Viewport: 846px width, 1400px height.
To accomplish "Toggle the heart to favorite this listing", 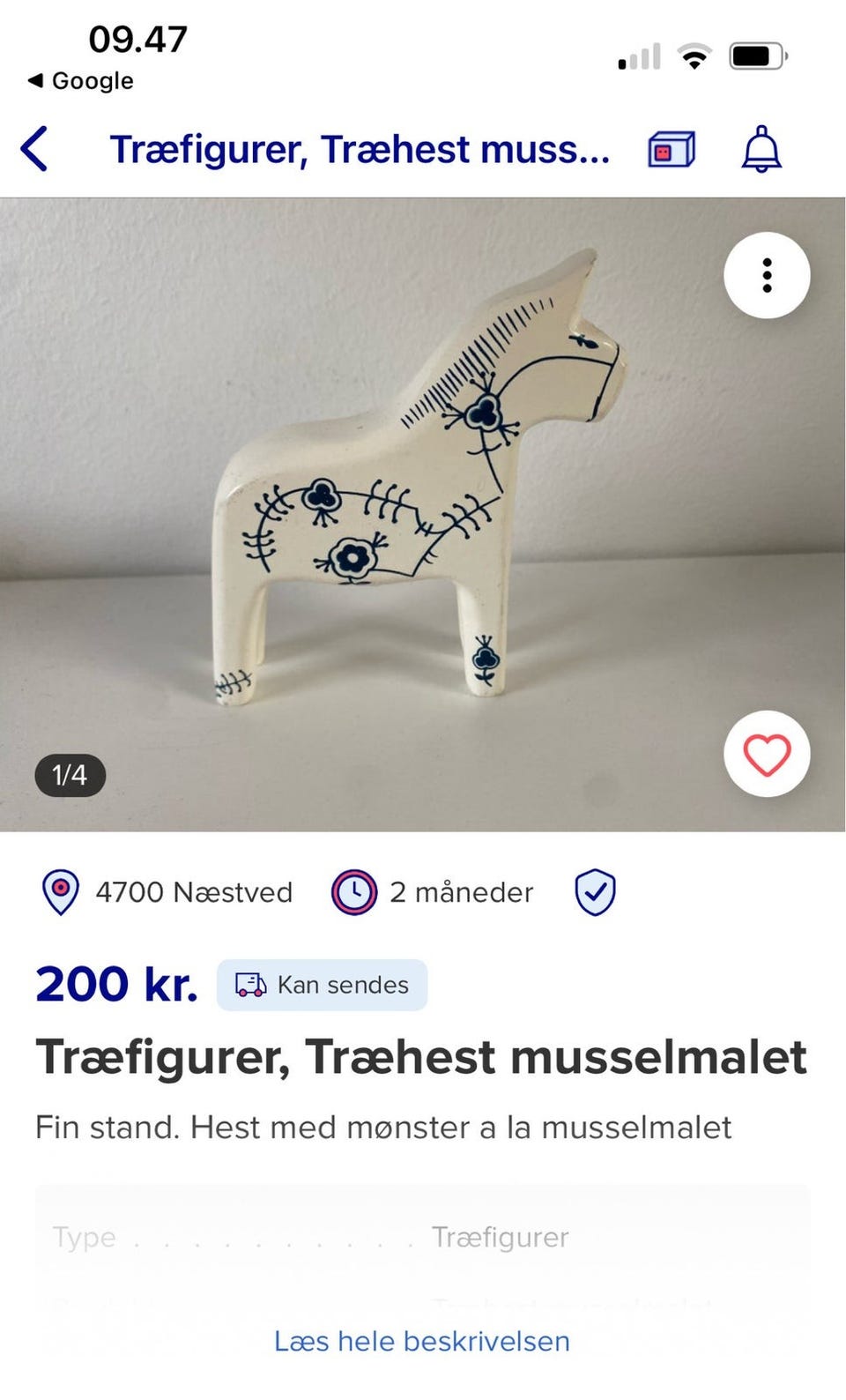I will pyautogui.click(x=767, y=754).
